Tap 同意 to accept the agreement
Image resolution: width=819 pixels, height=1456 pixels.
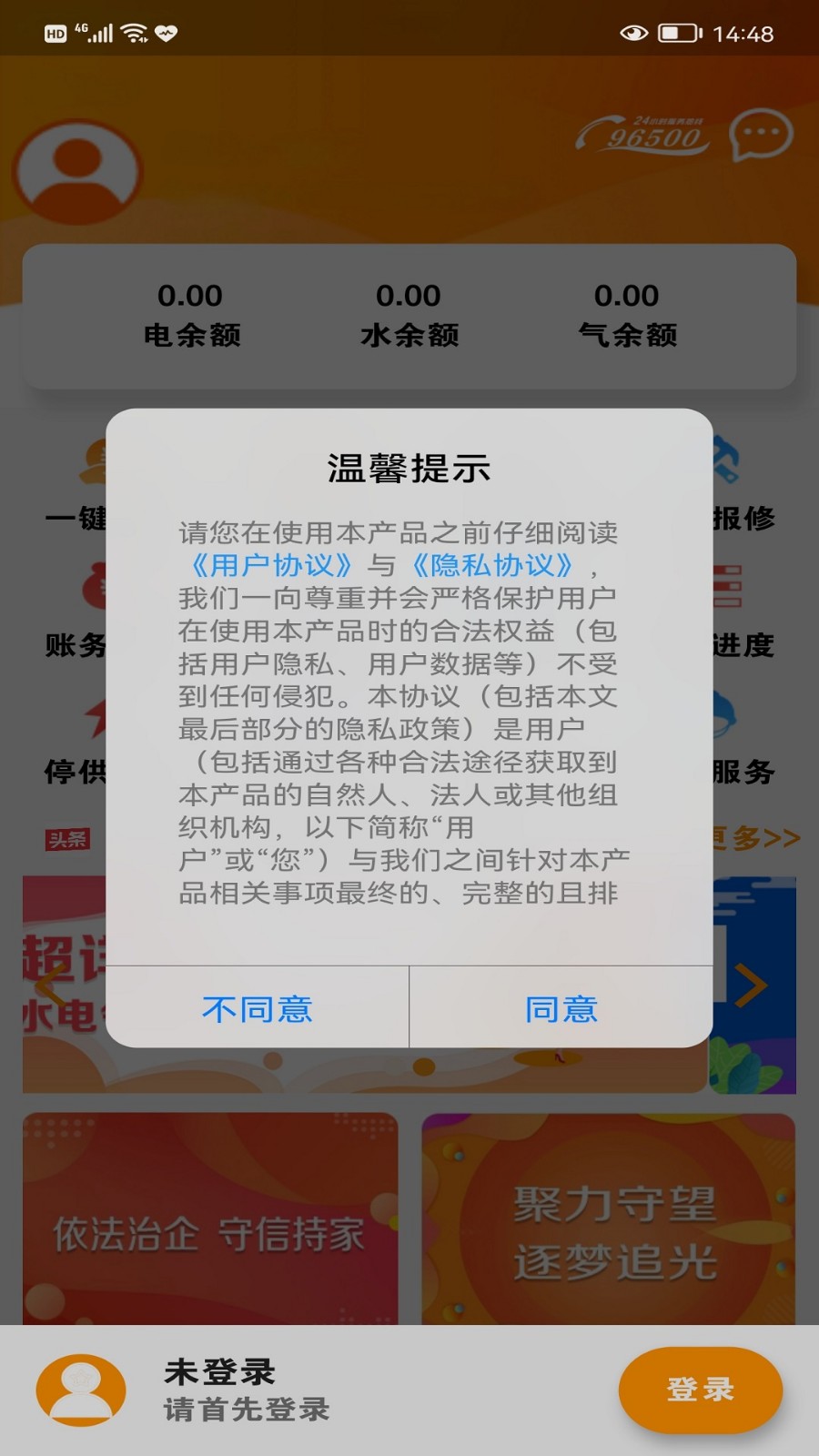[x=561, y=1008]
